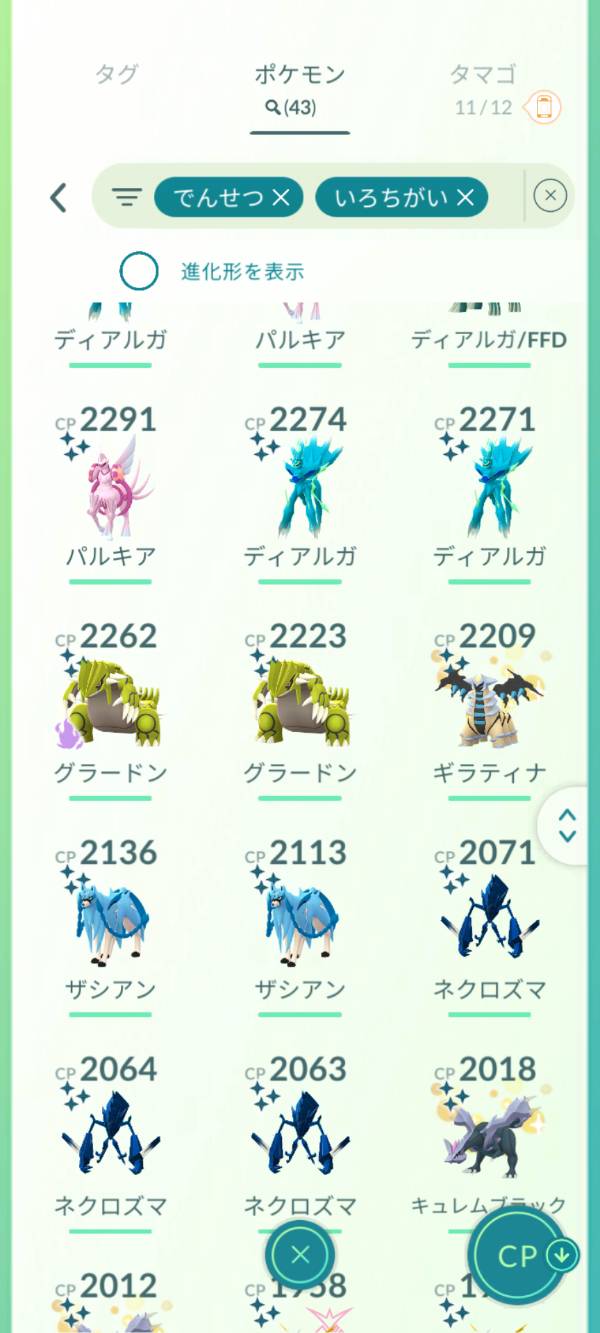Tap the fast scroll handle
The image size is (600, 1333).
click(567, 826)
